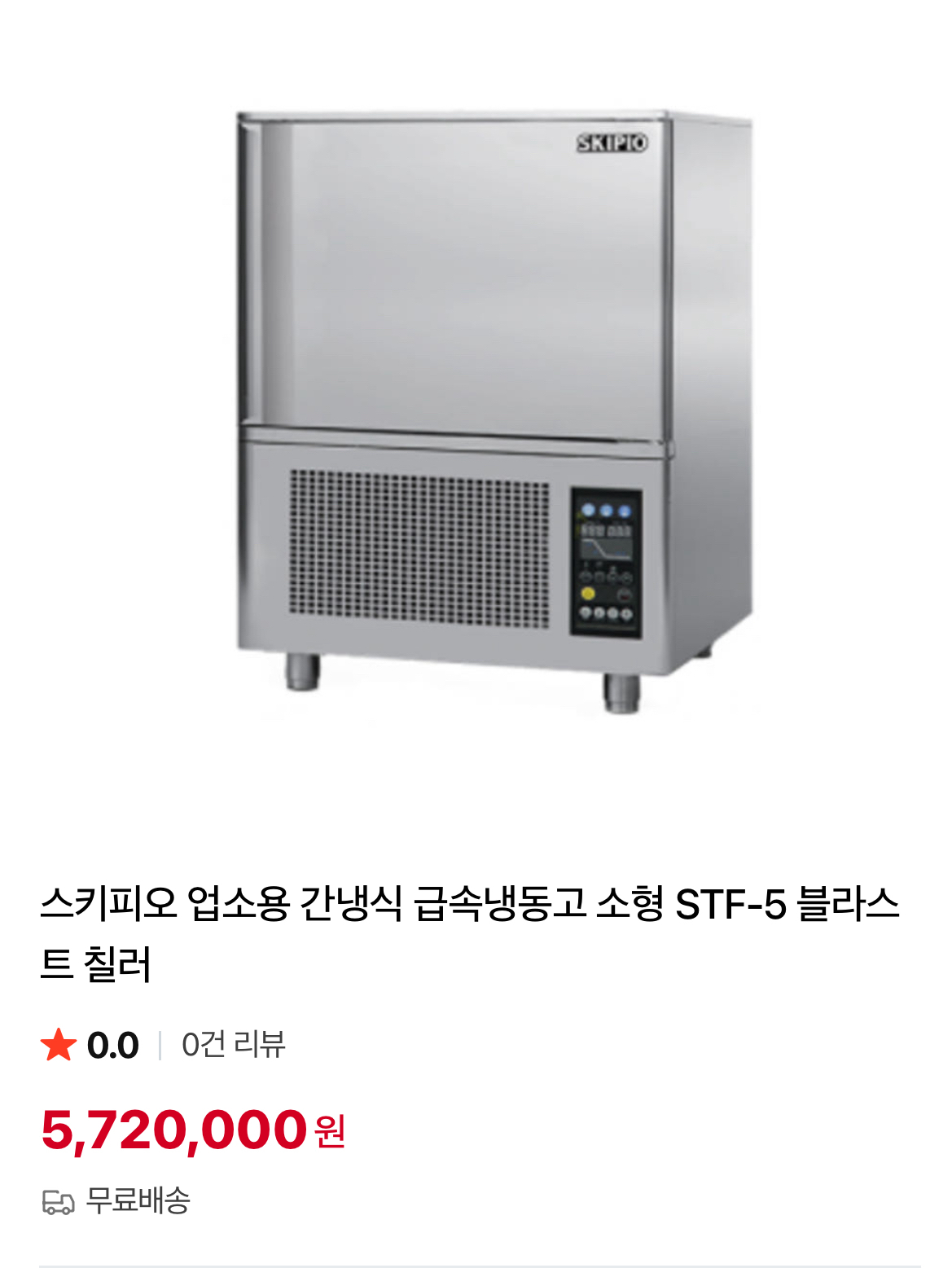This screenshot has height=1268, width=952.
Task: Select the star icon beside the 0.0 score
Action: tap(59, 1044)
